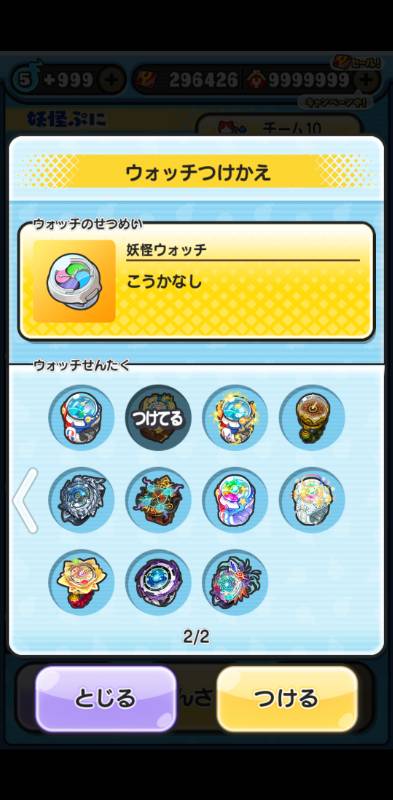
Task: Select the watch marked つけてる
Action: click(158, 418)
